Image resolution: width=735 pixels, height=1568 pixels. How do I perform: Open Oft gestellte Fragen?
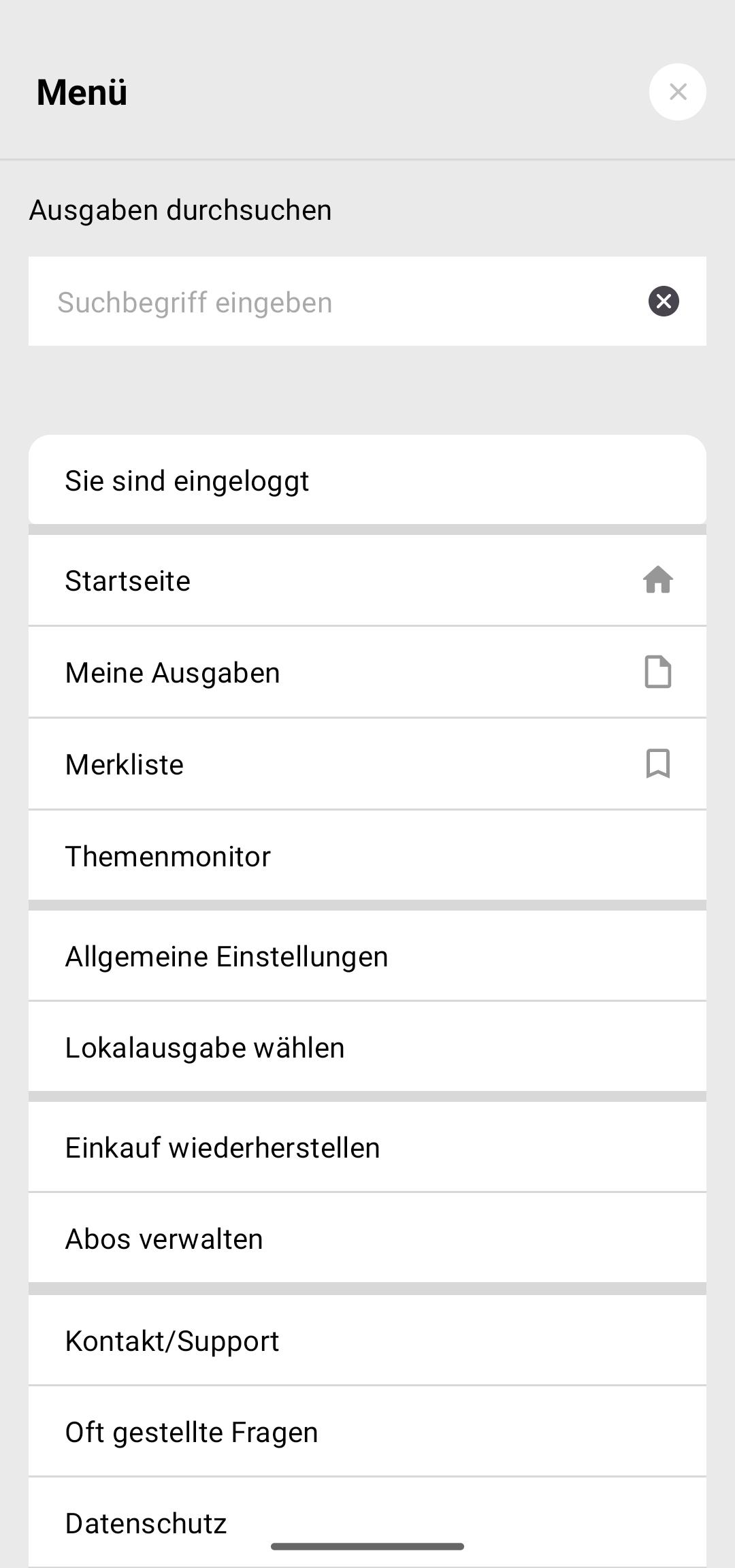pos(367,1432)
